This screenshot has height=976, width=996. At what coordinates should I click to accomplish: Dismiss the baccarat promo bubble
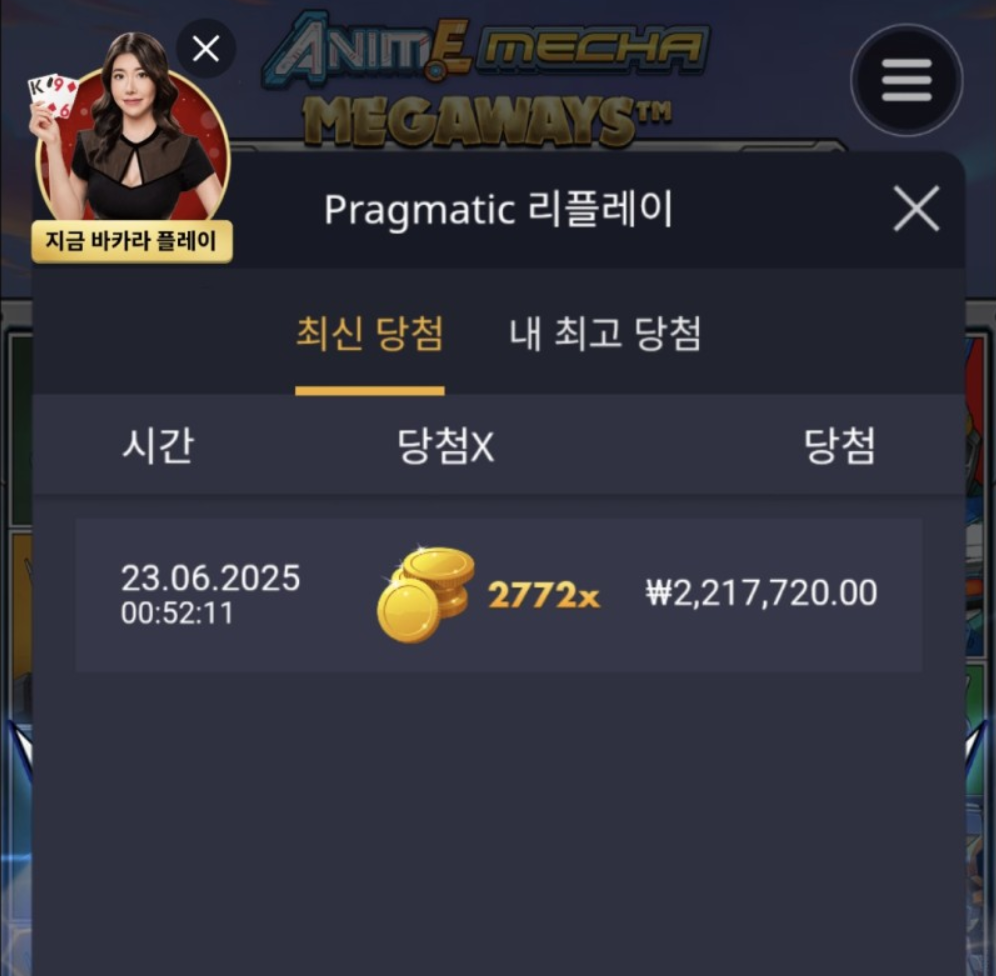click(x=206, y=49)
